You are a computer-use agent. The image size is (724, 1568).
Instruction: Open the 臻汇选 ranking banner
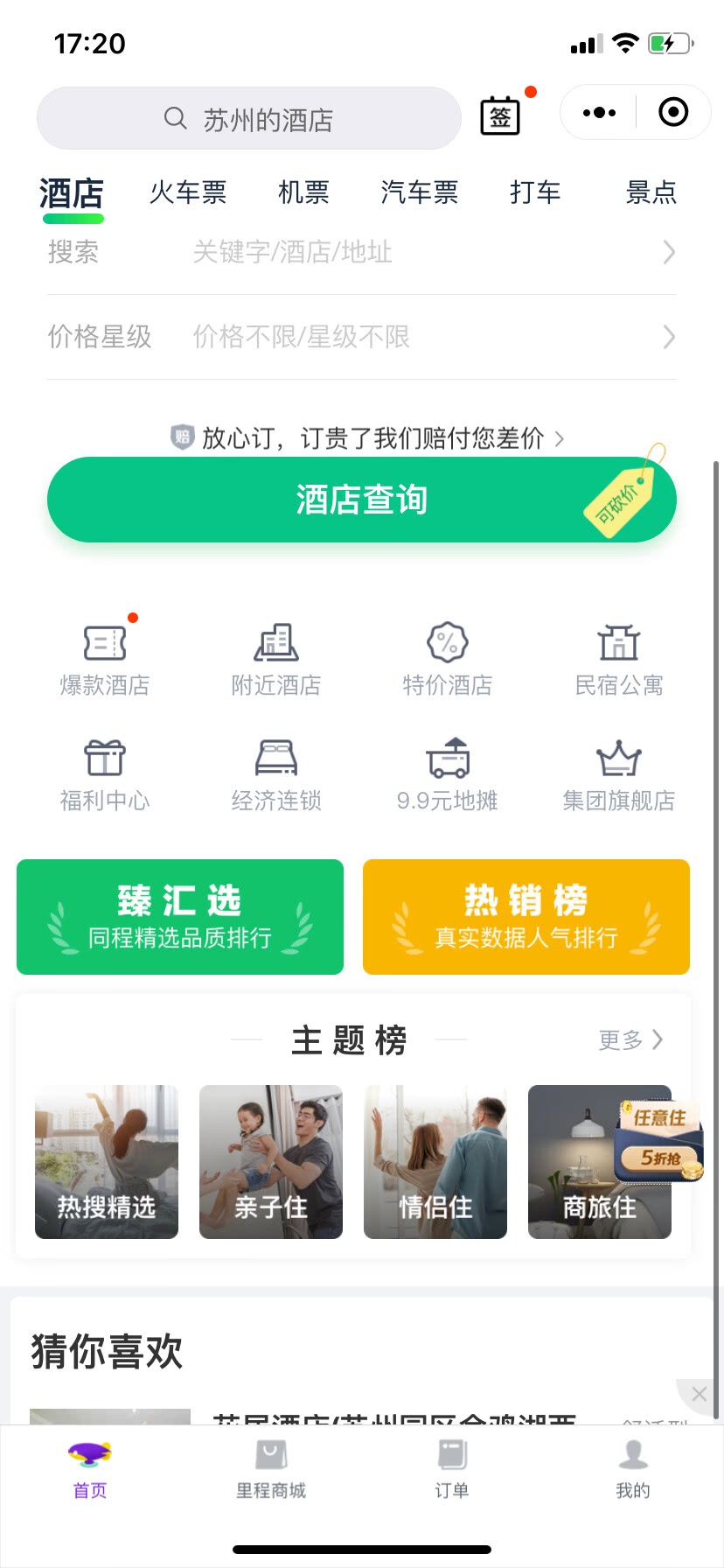[x=180, y=917]
